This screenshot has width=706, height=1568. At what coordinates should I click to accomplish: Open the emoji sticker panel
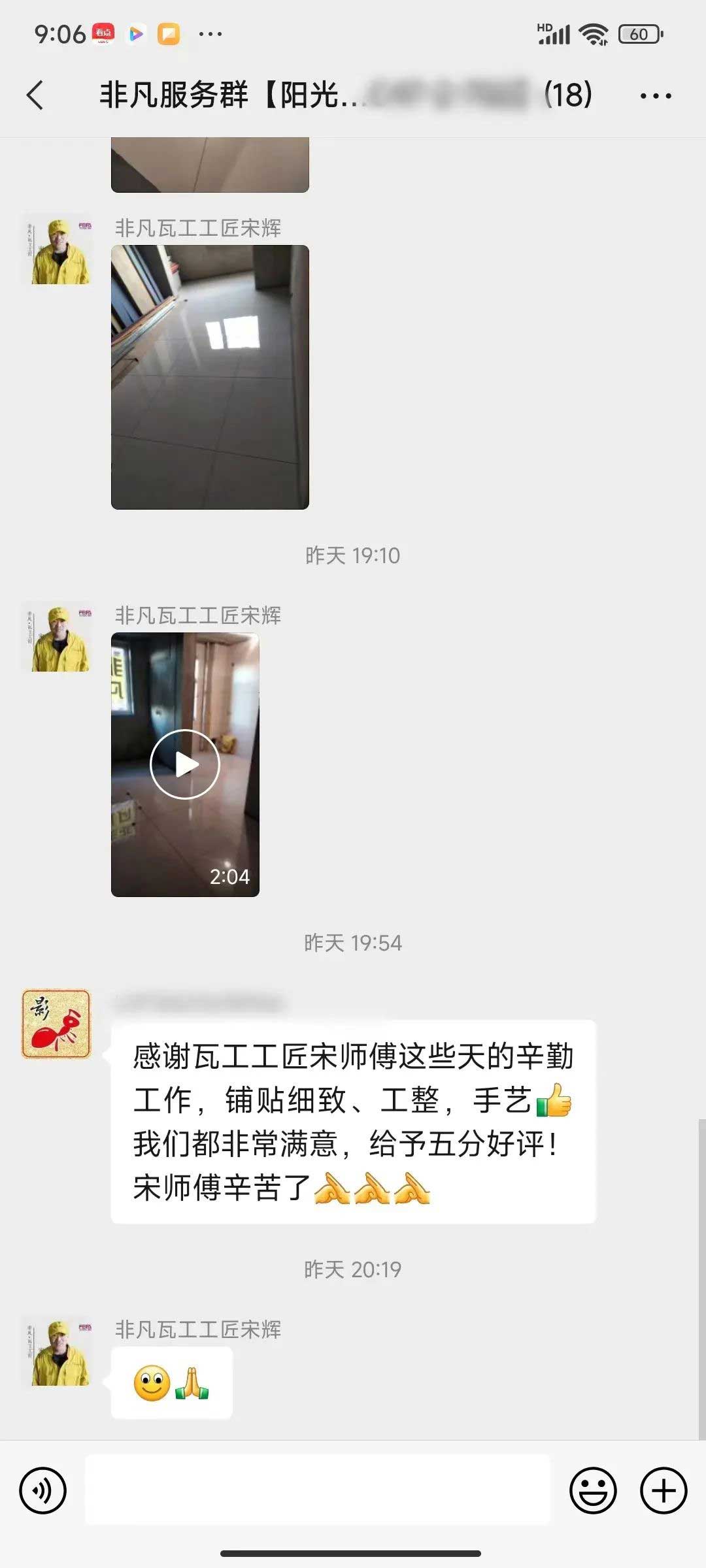click(593, 1491)
